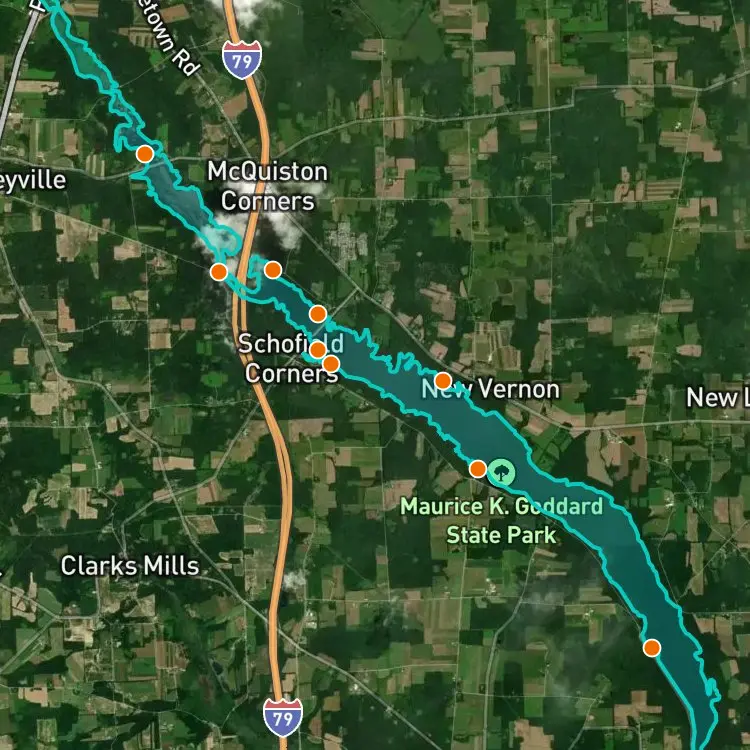Tap the orange marker covering the Schofield label
The image size is (750, 750).
(x=316, y=349)
